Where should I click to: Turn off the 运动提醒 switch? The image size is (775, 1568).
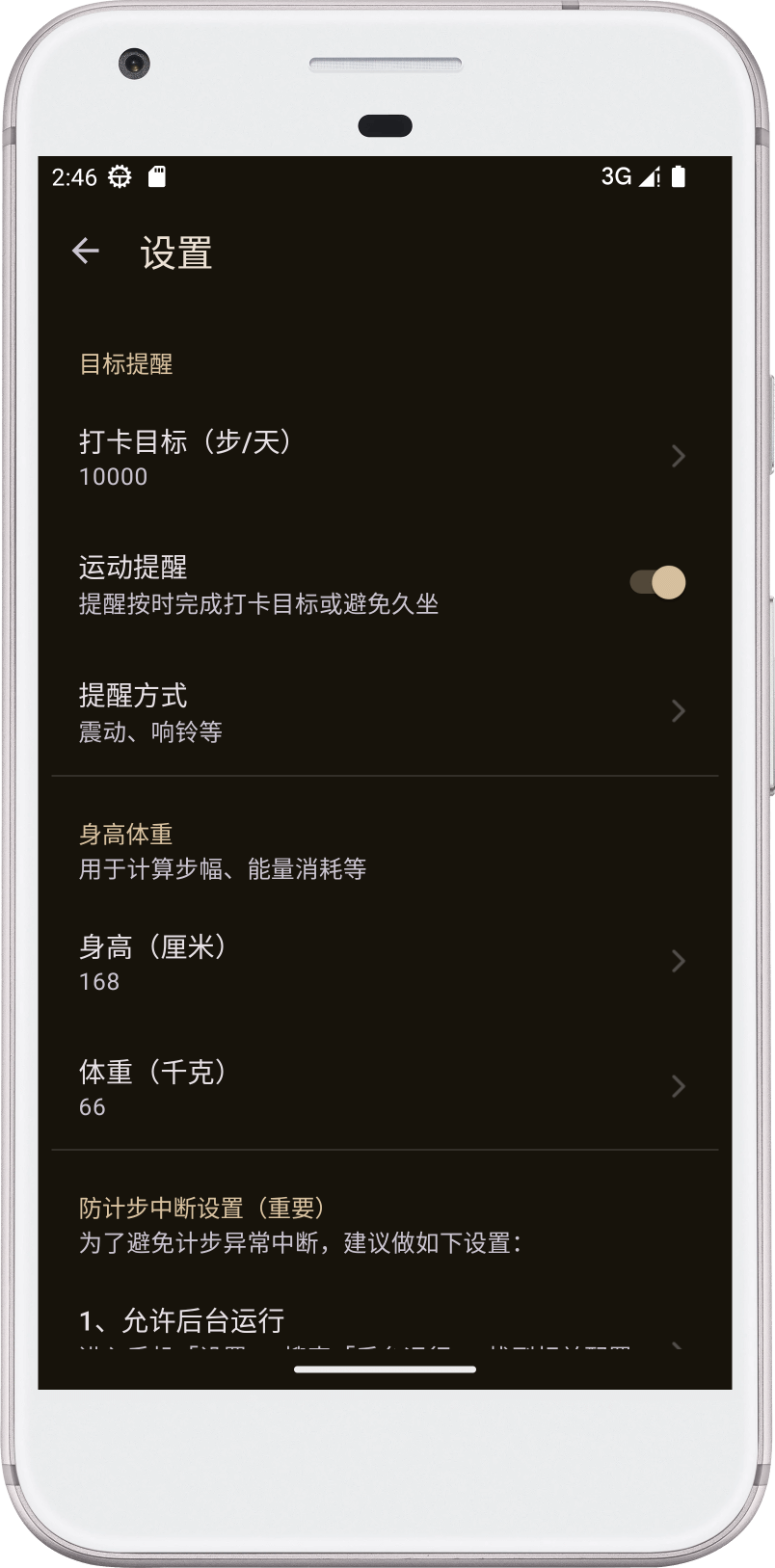click(x=657, y=582)
